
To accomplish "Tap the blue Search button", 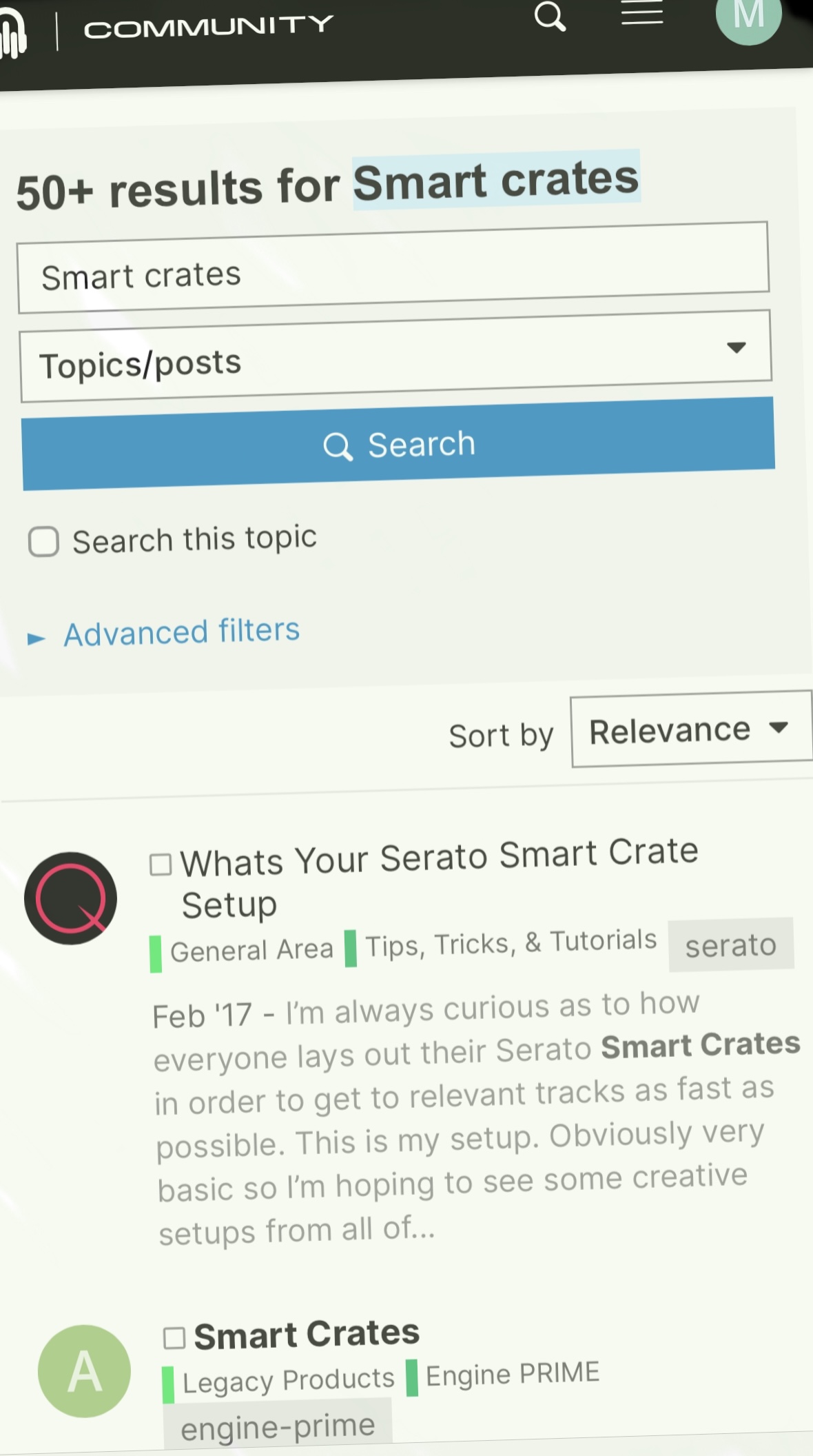I will (398, 443).
